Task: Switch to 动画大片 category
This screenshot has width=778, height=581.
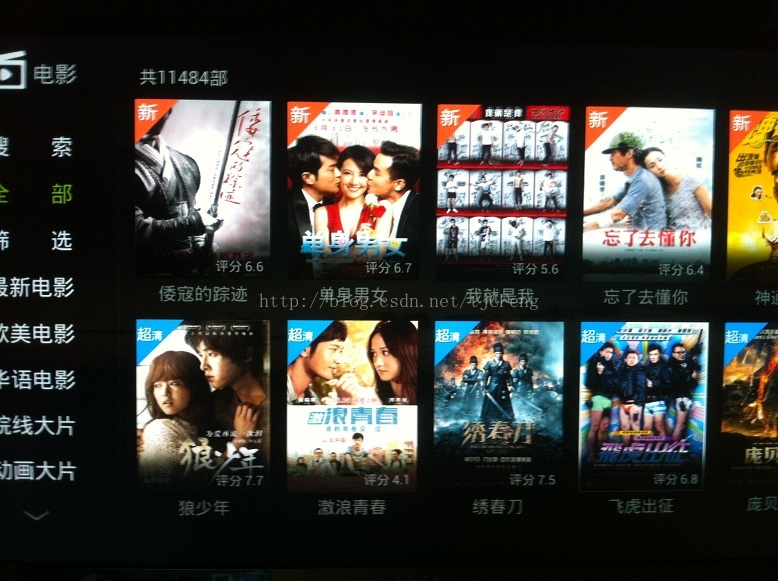Action: [x=37, y=471]
